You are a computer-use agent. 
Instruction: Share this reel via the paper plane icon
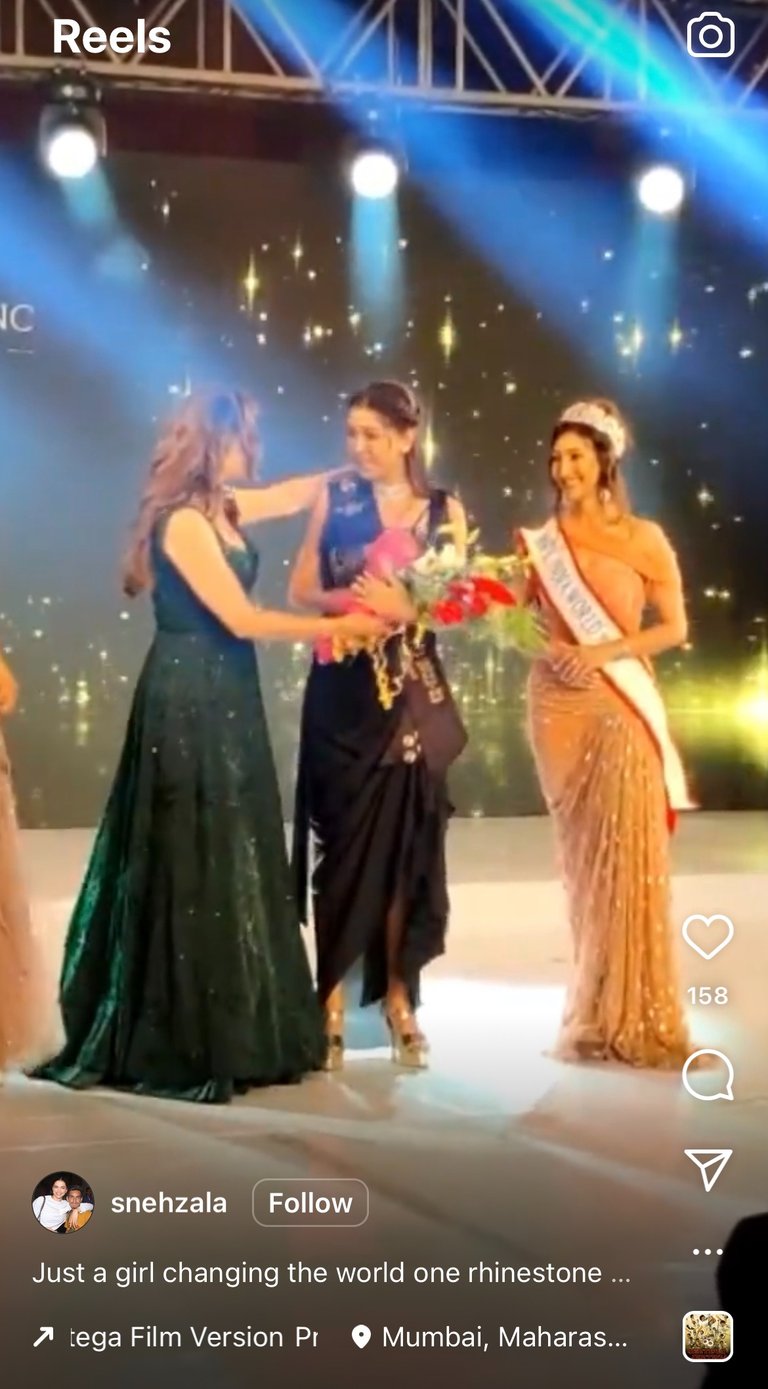[708, 1169]
